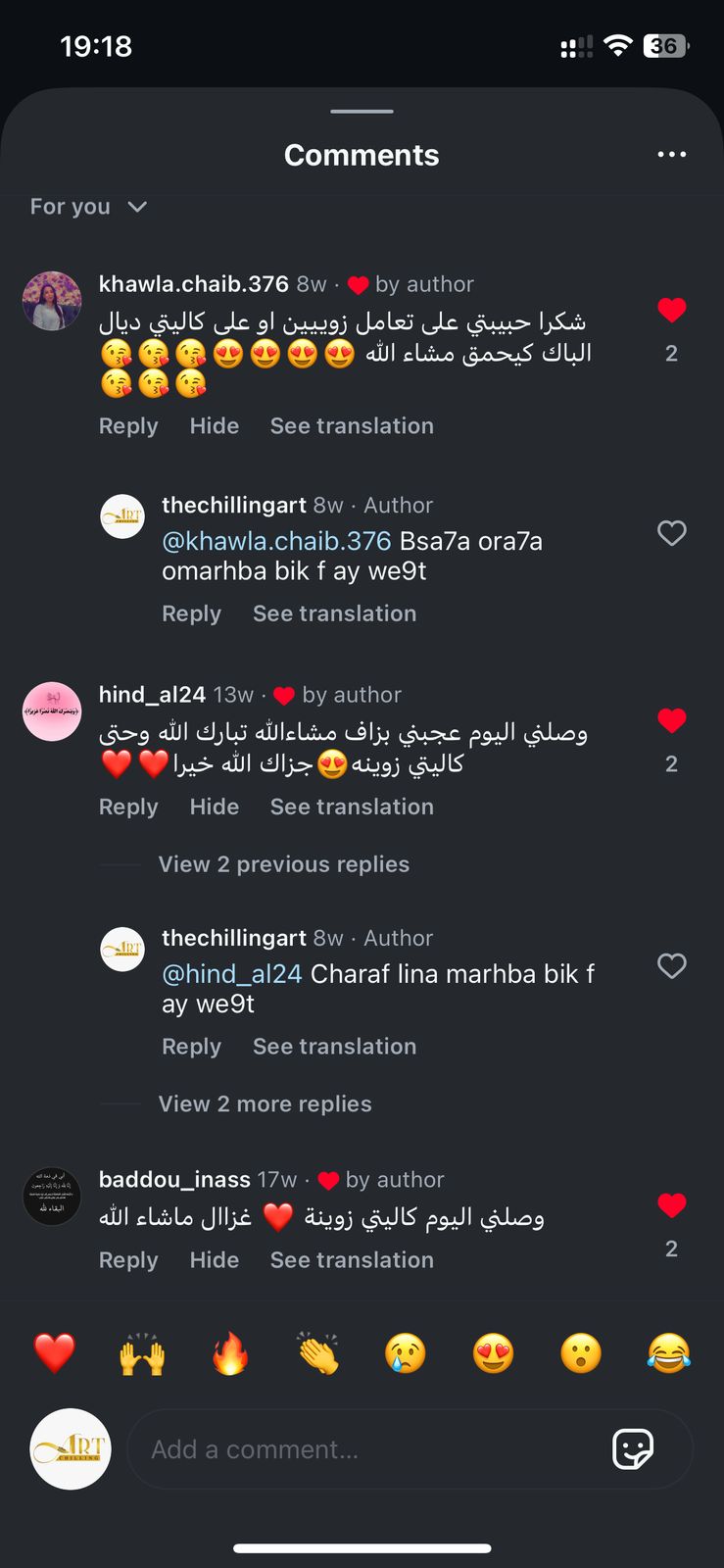Like thechillingart's reply to @khawla.chaib.376

click(x=671, y=533)
